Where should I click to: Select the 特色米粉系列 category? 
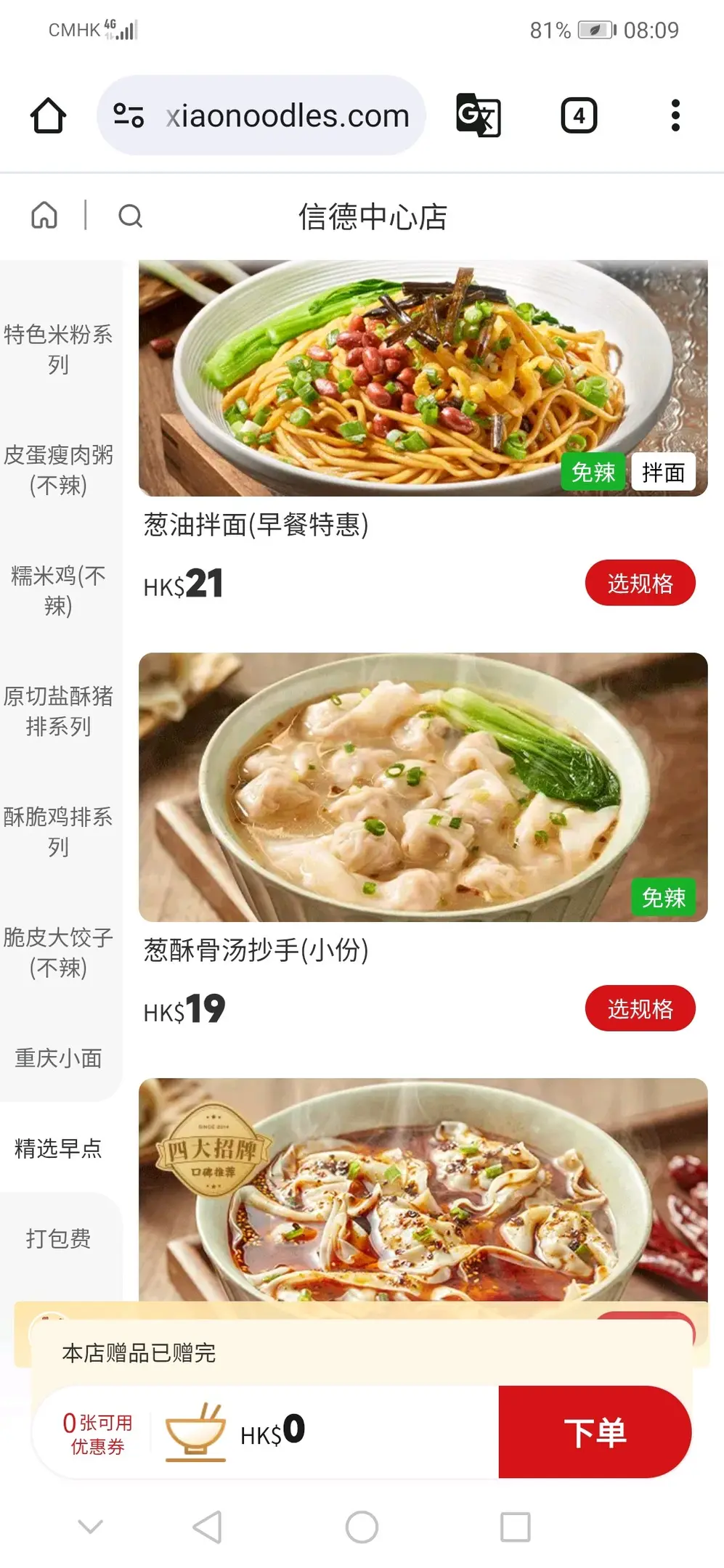[58, 349]
